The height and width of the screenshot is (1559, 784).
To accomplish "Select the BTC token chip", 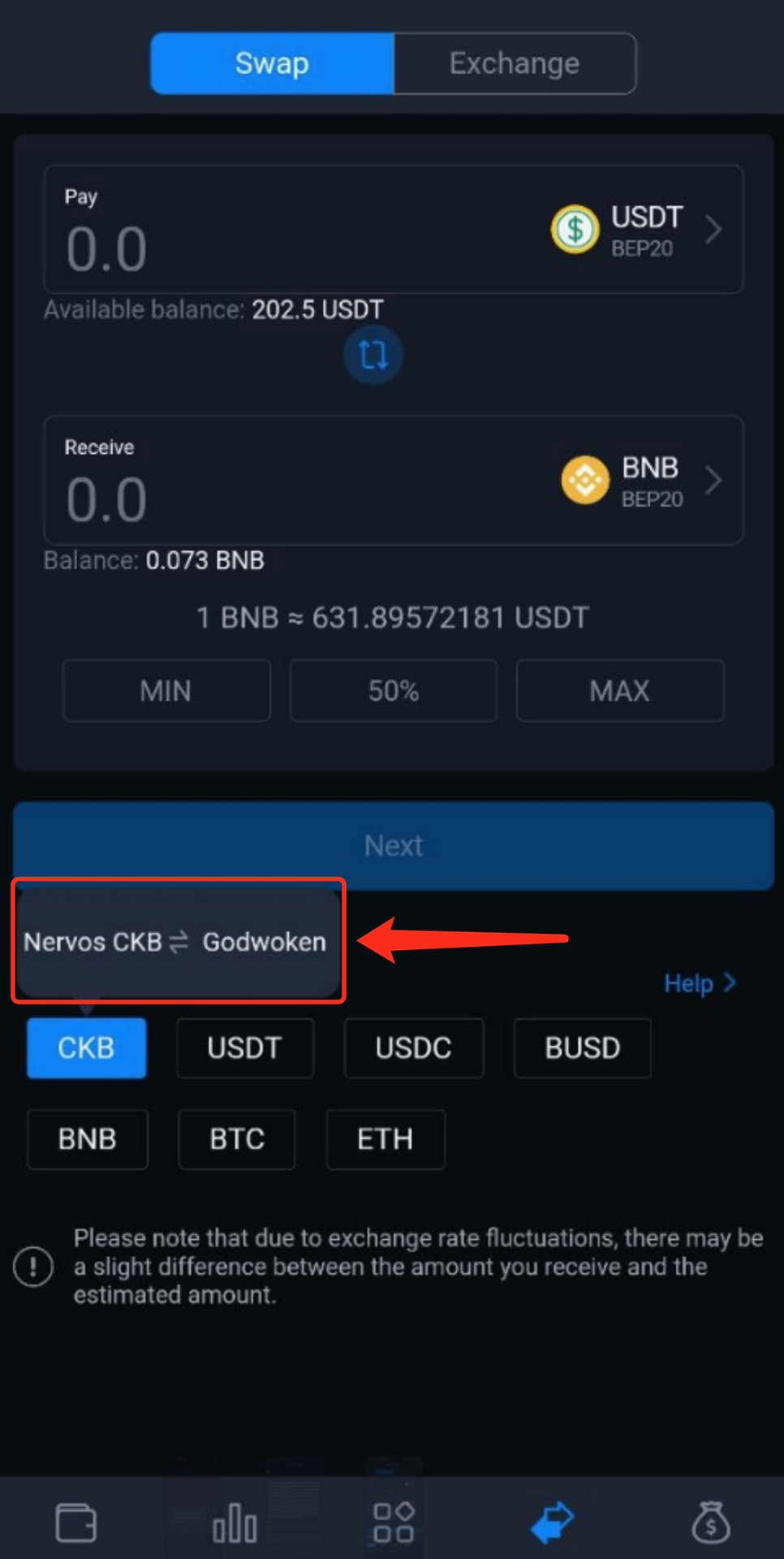I will [236, 1139].
